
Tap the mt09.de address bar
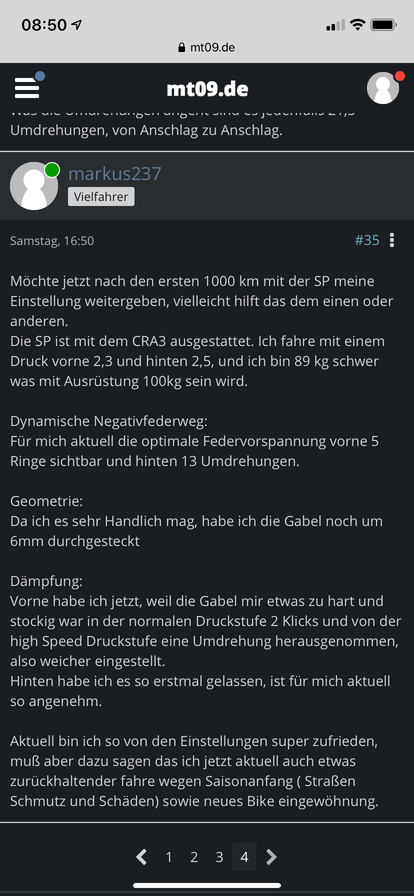tap(207, 47)
